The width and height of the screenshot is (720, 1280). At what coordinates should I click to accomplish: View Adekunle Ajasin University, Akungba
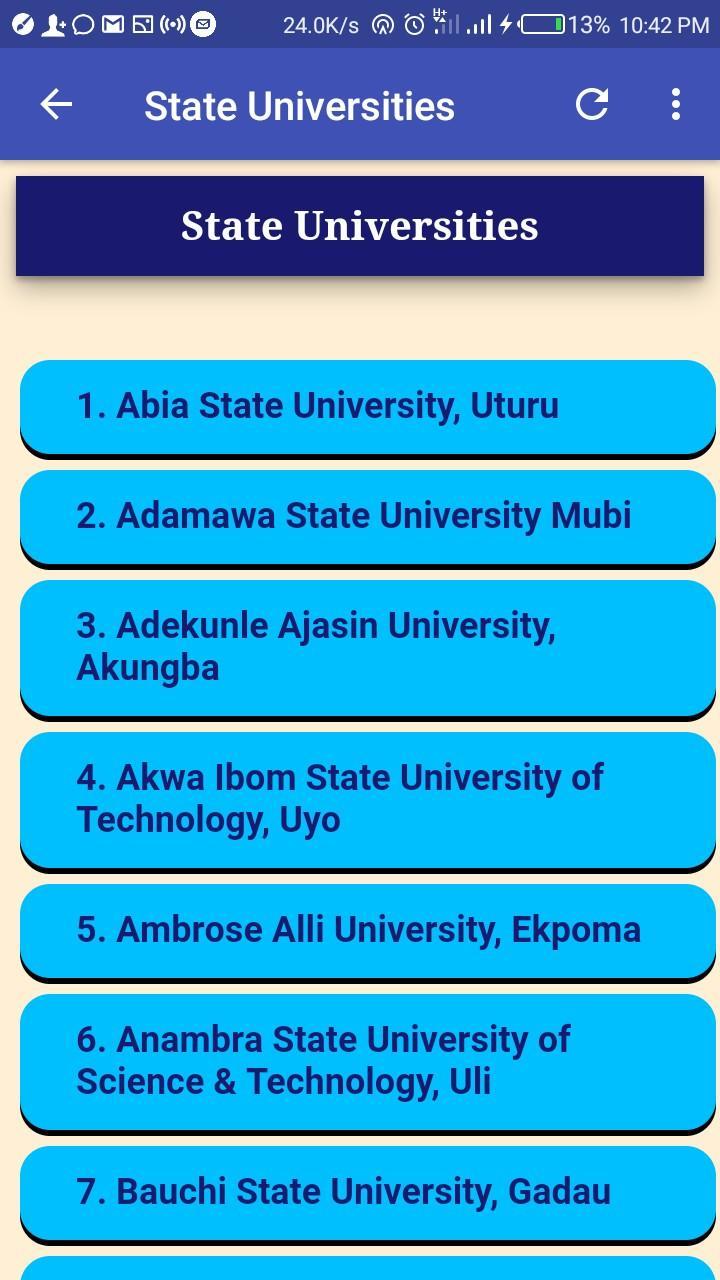tap(367, 646)
